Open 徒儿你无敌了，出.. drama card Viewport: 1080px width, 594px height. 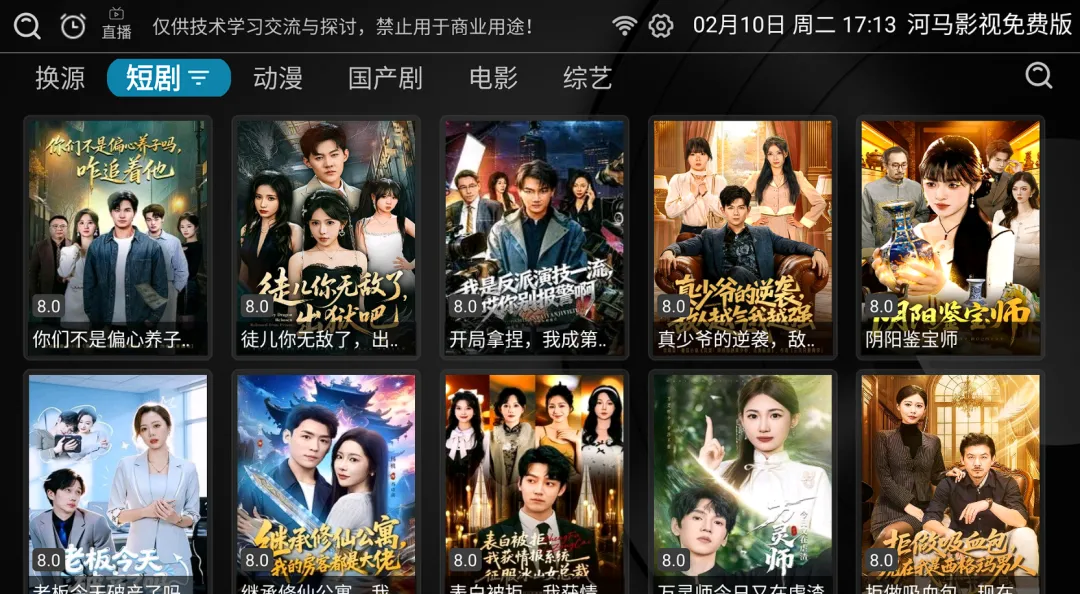coord(326,236)
